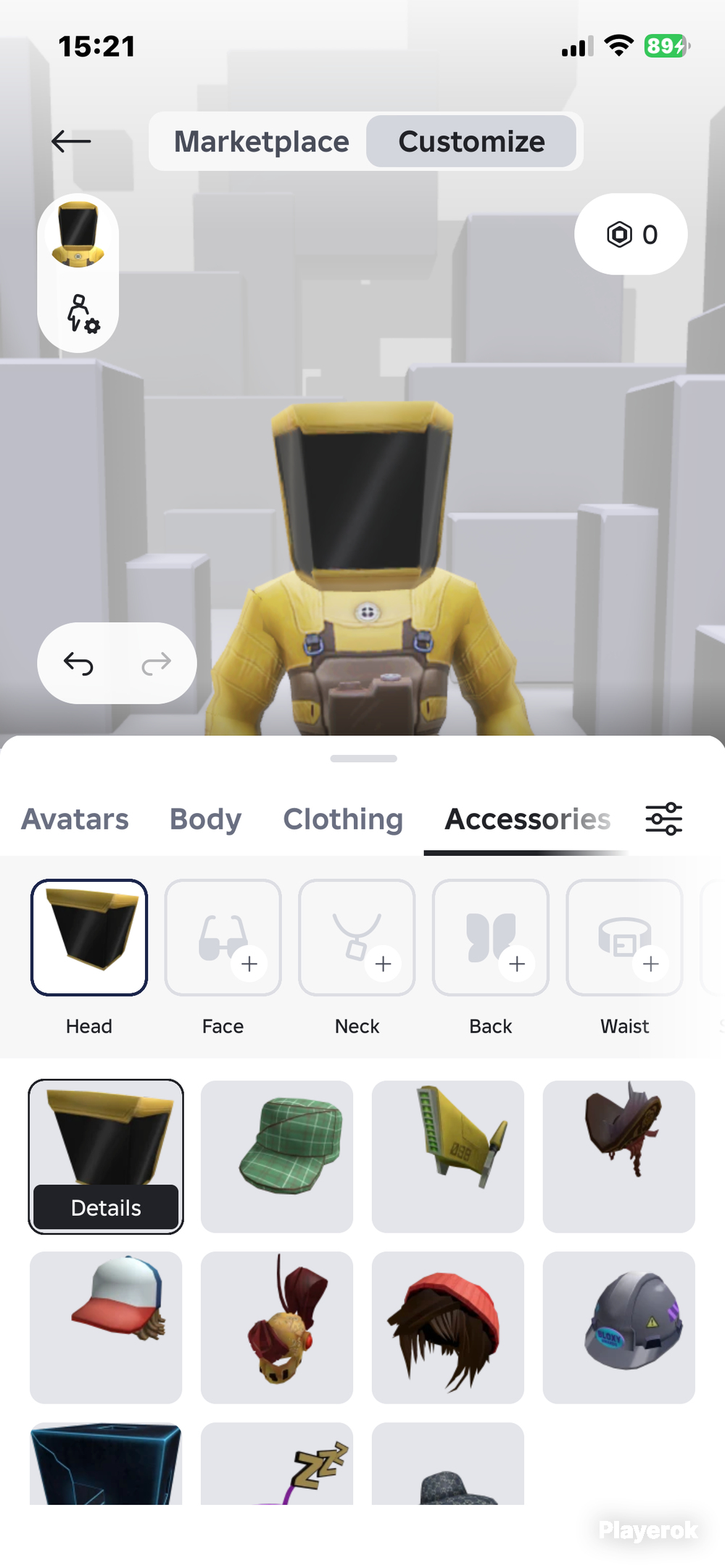
Task: Equip the red beanie with brown hair
Action: pos(448,1327)
